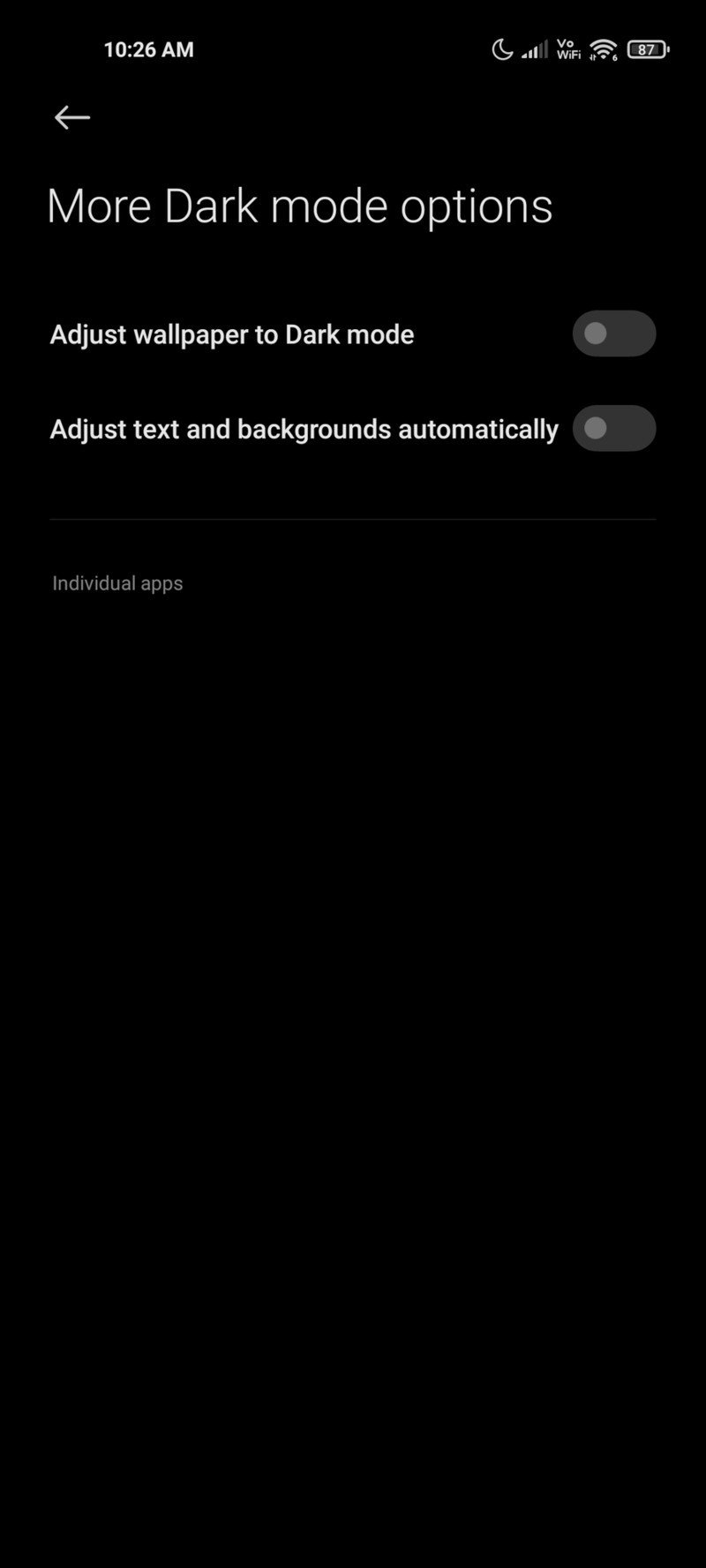Go back using the arrow icon

tap(71, 117)
